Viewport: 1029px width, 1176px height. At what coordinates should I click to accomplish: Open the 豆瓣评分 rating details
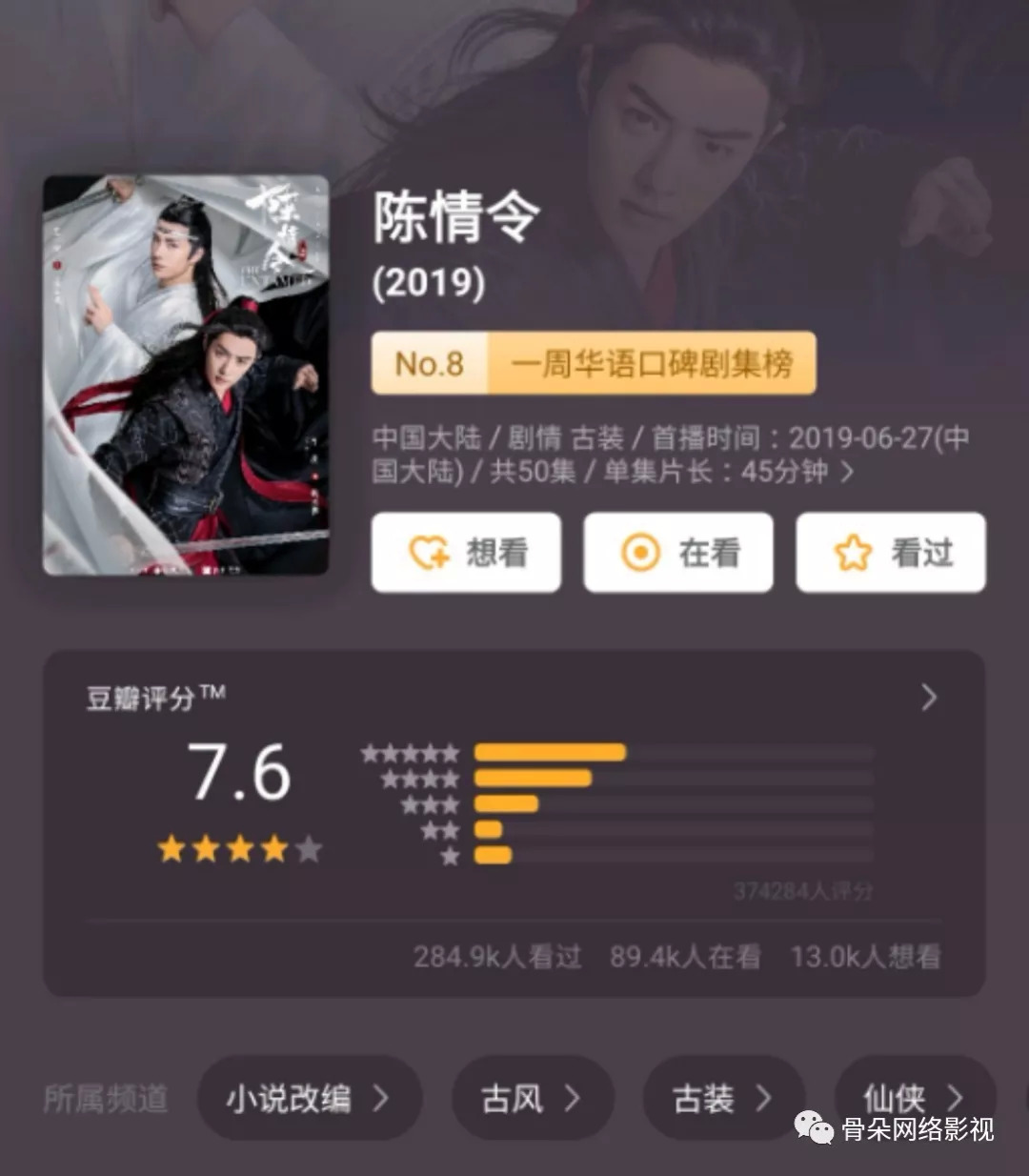(929, 699)
